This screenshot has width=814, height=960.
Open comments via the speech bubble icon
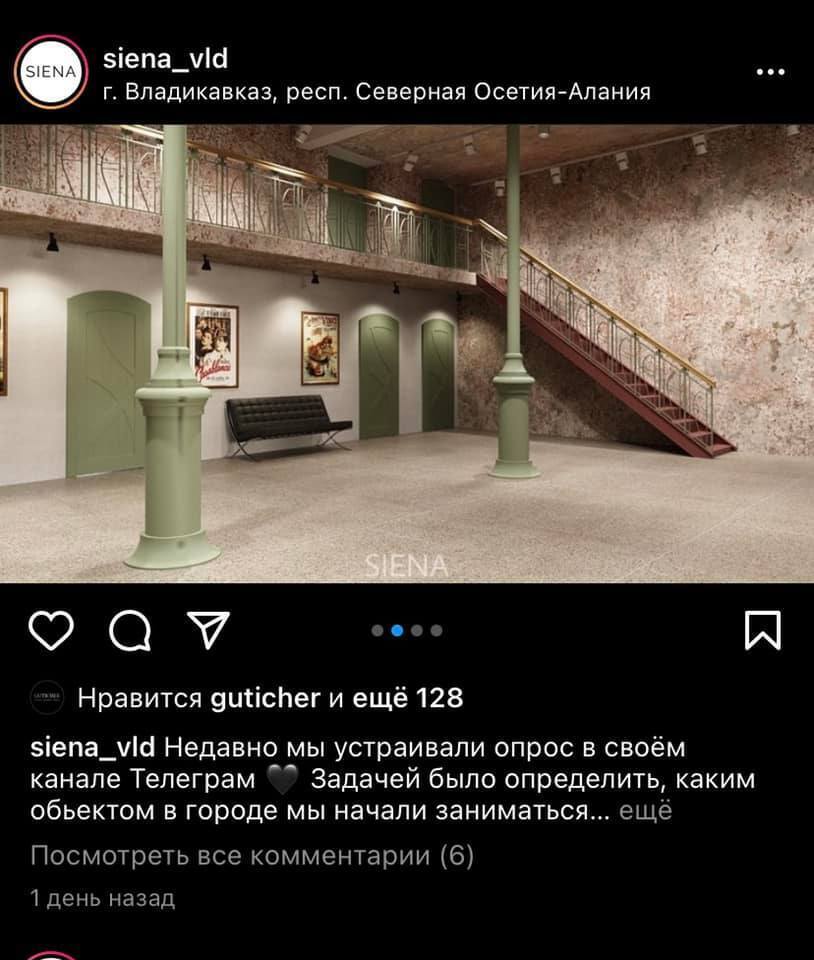[128, 631]
